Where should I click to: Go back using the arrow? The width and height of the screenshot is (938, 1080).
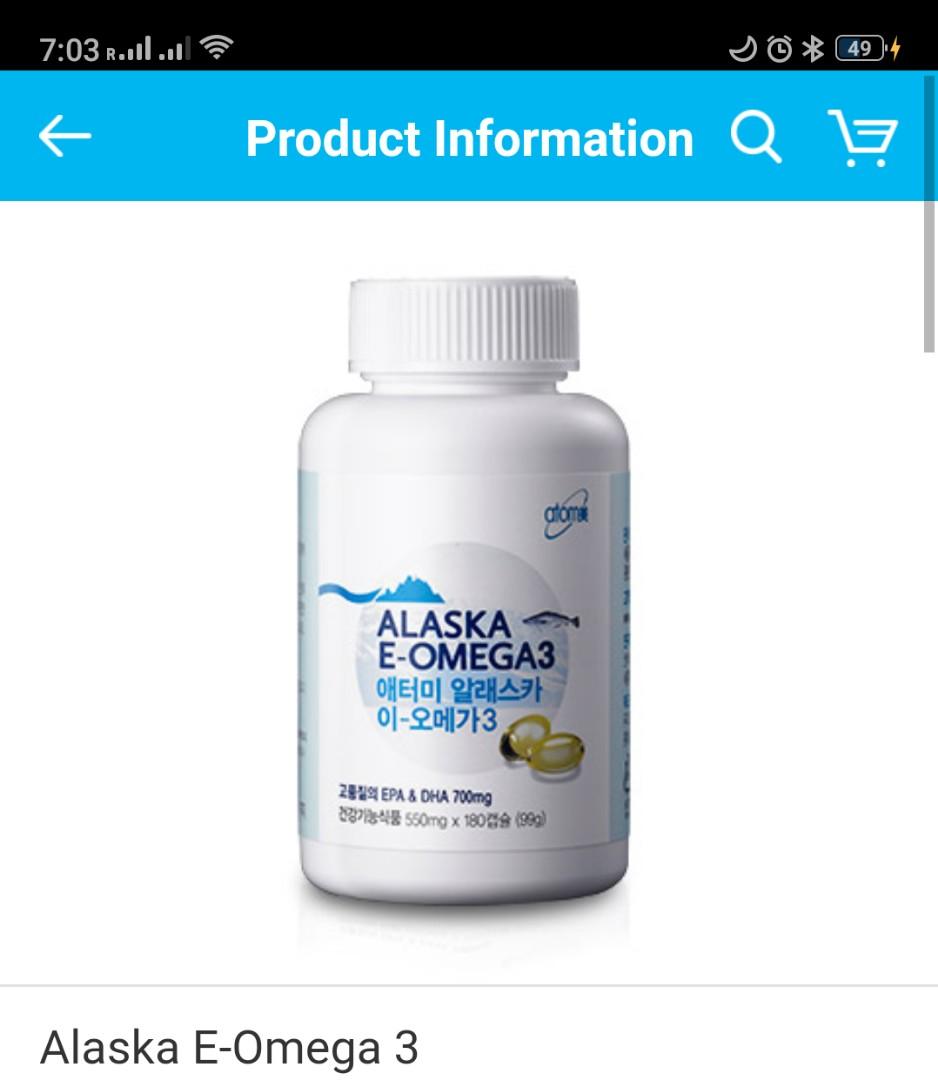click(65, 137)
